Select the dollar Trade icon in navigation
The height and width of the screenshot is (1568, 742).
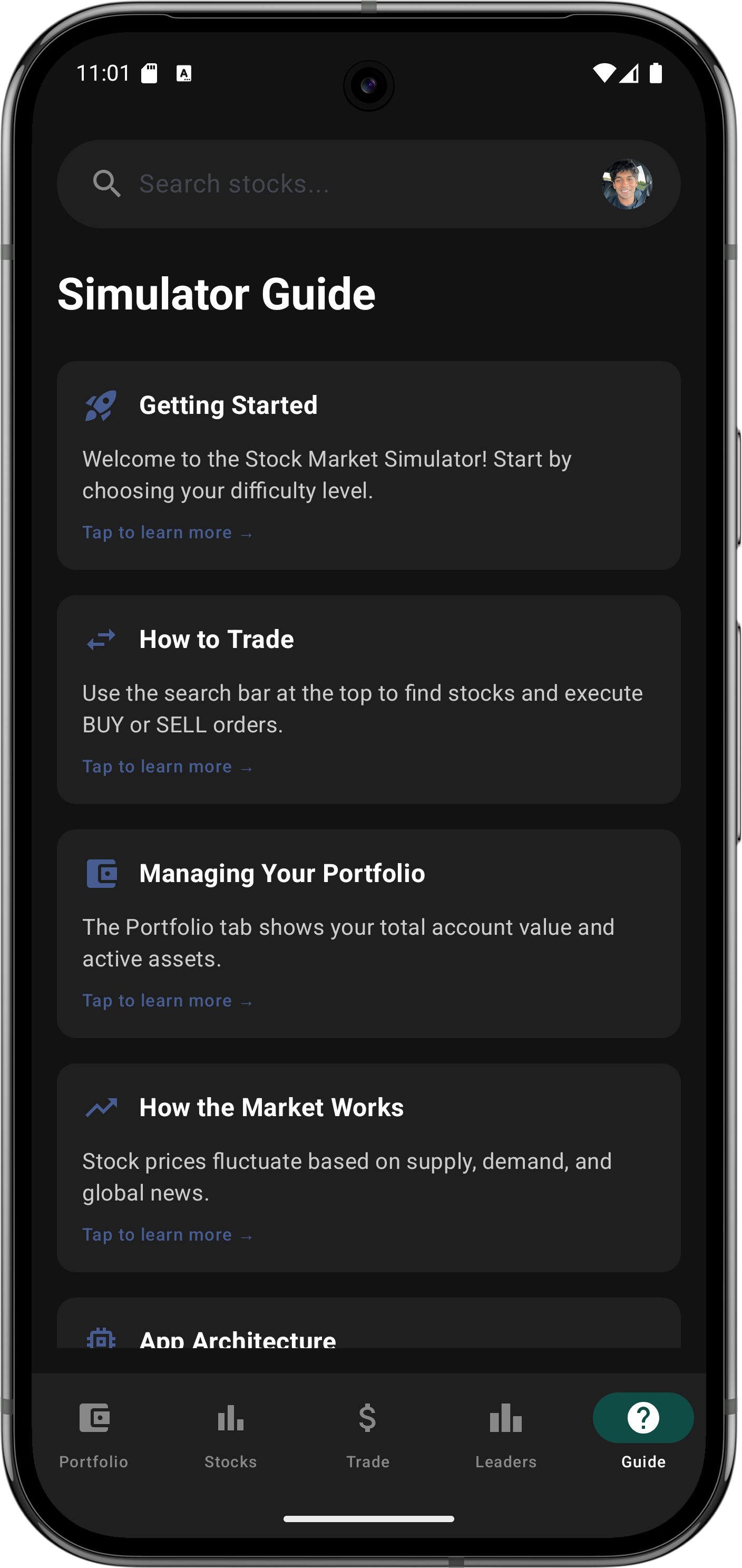coord(367,1418)
